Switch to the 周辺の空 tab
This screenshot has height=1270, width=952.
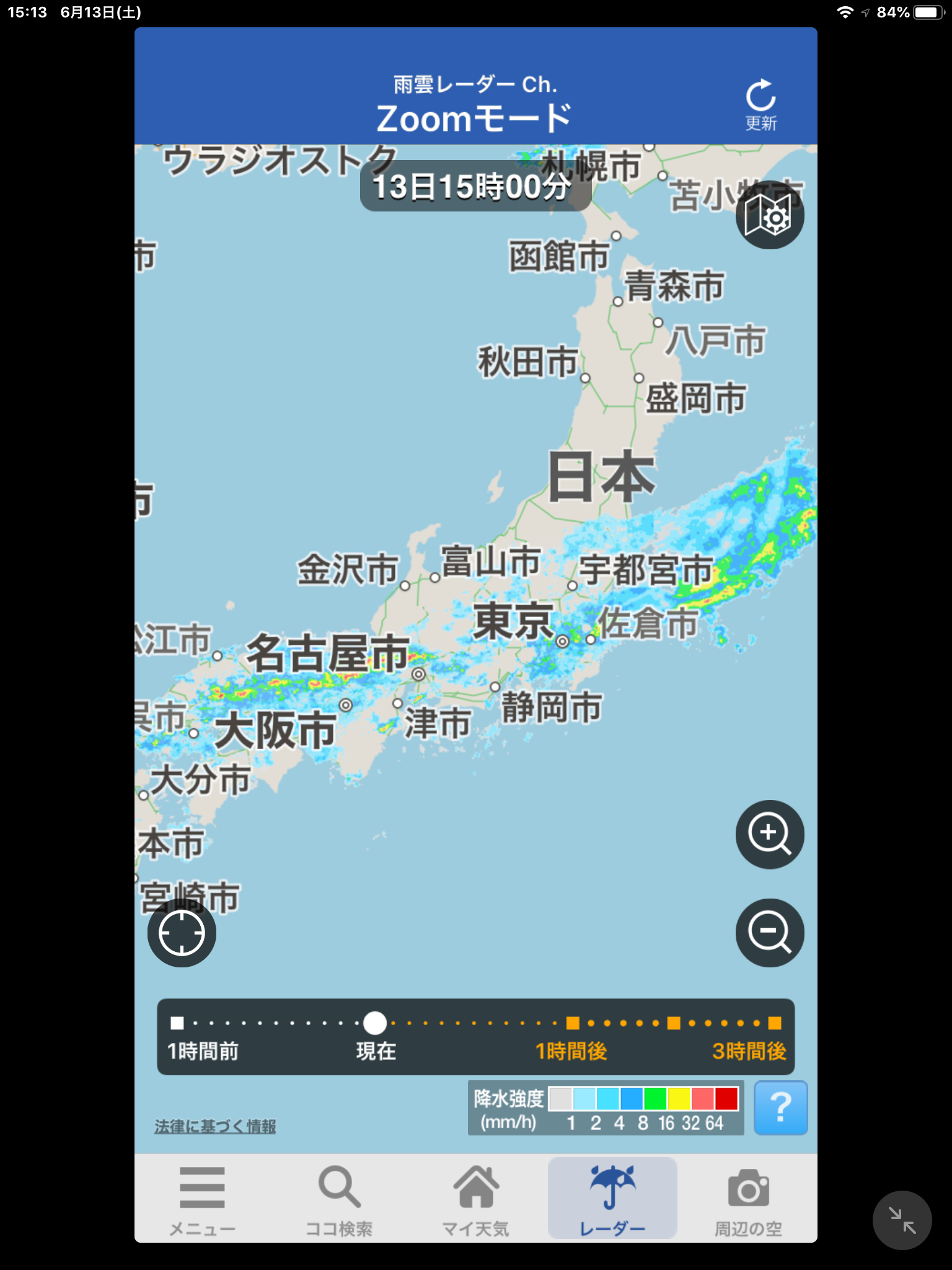coord(748,1199)
